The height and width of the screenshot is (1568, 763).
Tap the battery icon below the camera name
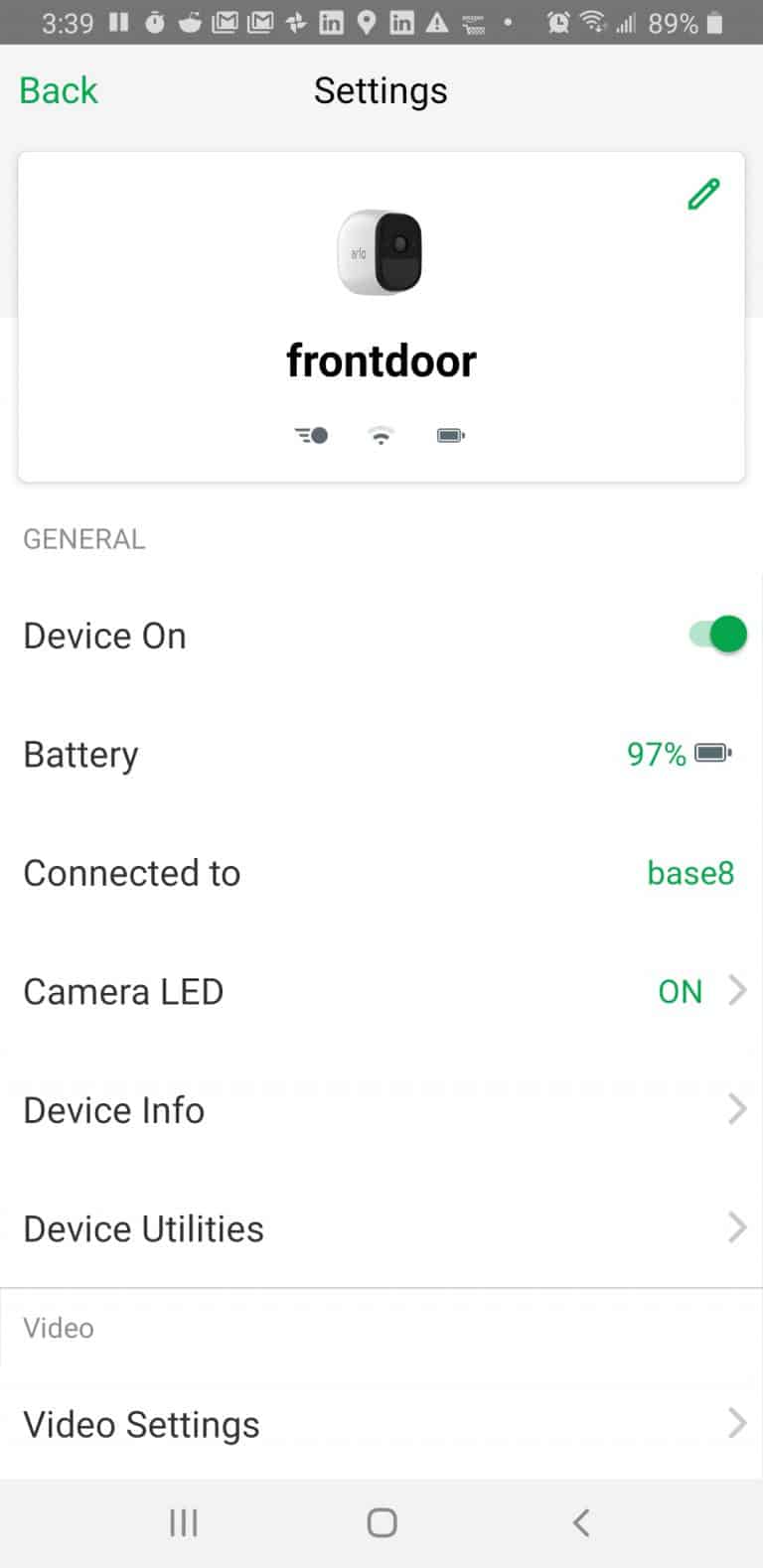pos(450,435)
